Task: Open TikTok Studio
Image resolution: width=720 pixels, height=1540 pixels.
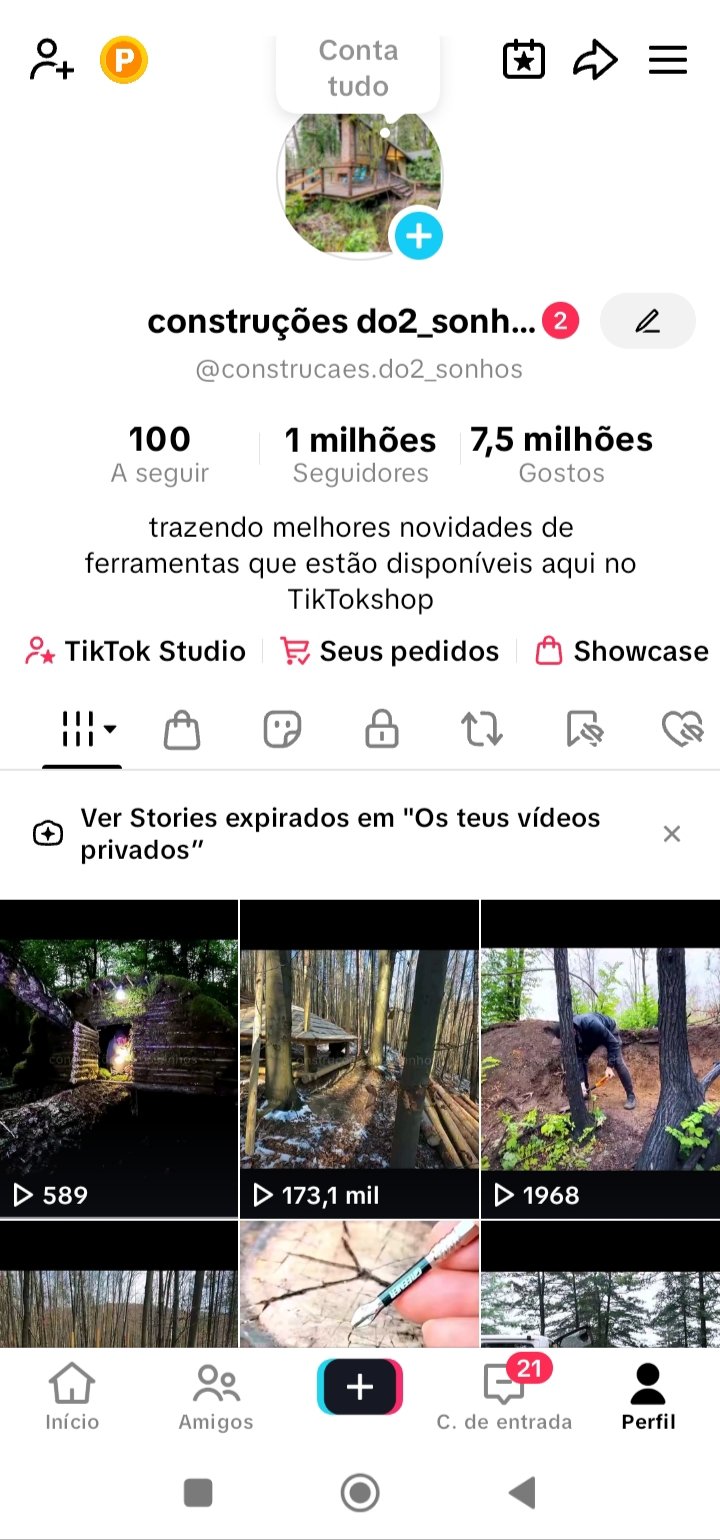Action: click(136, 652)
